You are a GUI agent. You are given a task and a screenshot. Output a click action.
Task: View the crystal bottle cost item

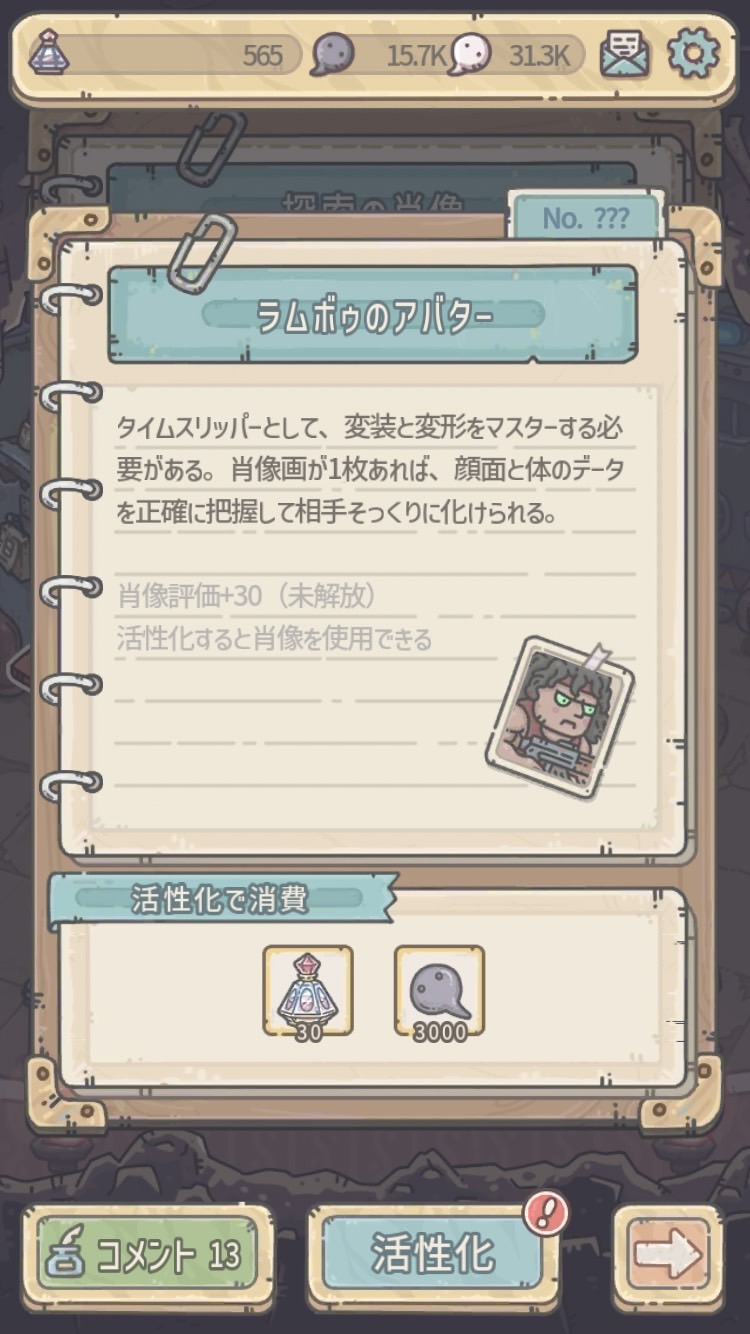point(307,990)
